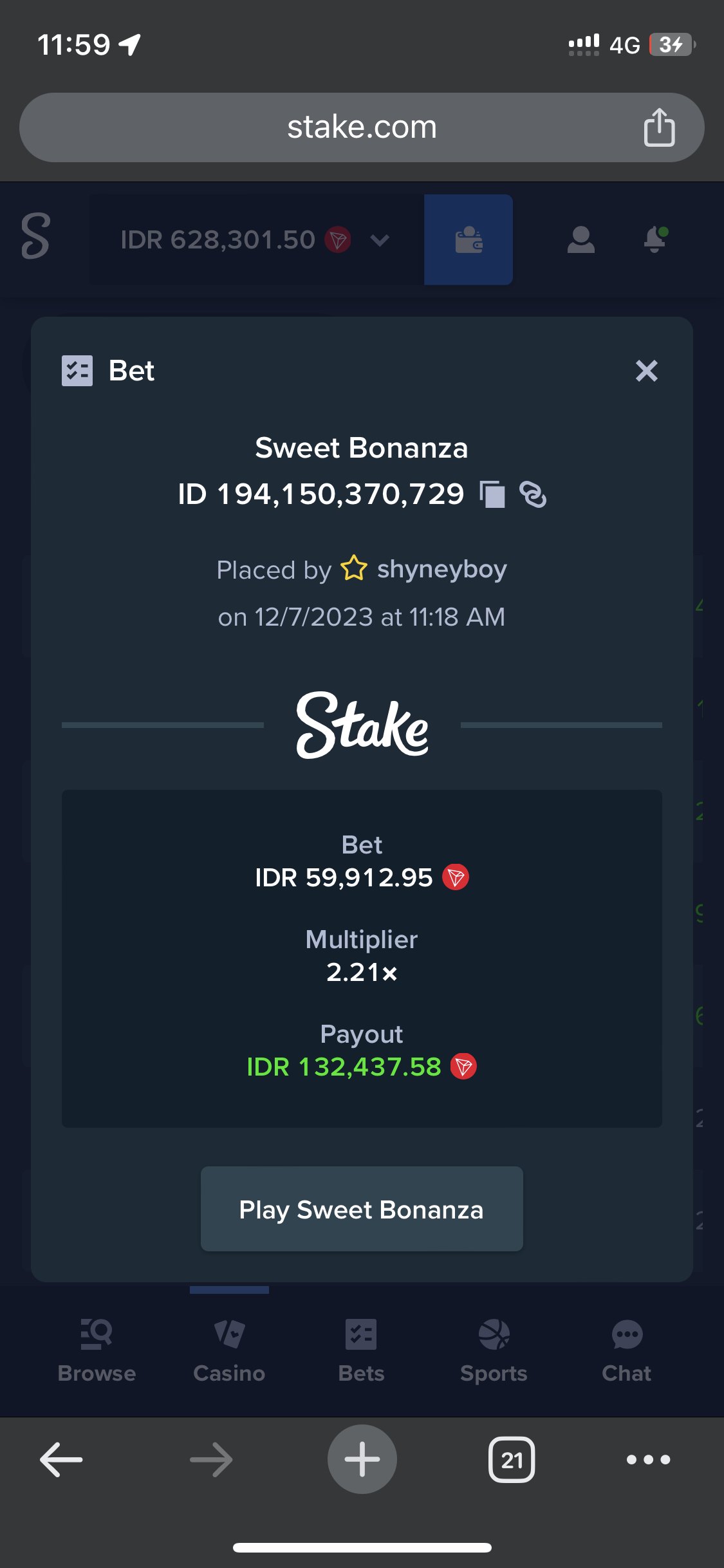View the 21 open tabs
Screen dimensions: 724x1568
[512, 1459]
